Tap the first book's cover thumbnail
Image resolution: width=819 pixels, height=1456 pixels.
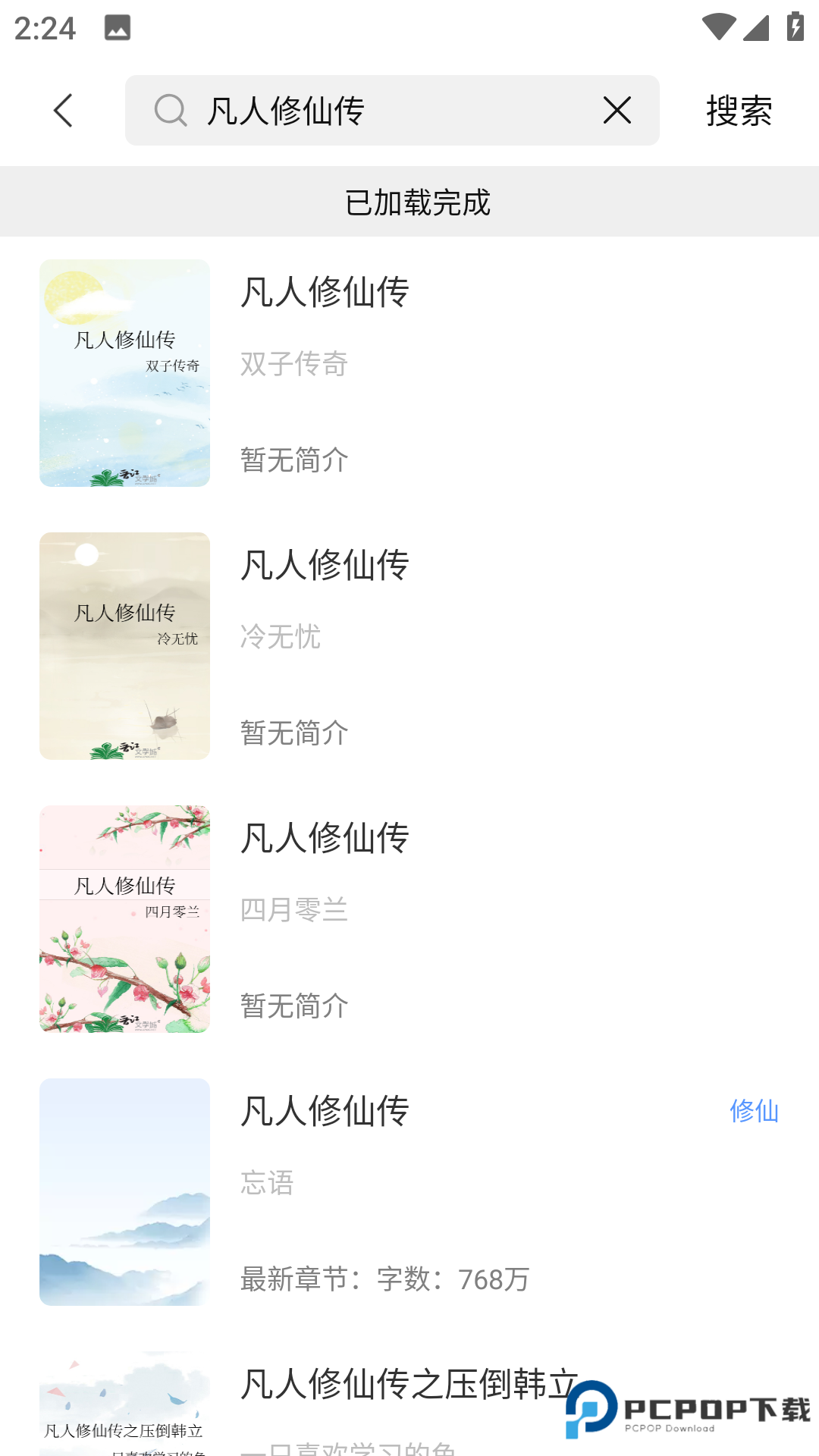[124, 372]
